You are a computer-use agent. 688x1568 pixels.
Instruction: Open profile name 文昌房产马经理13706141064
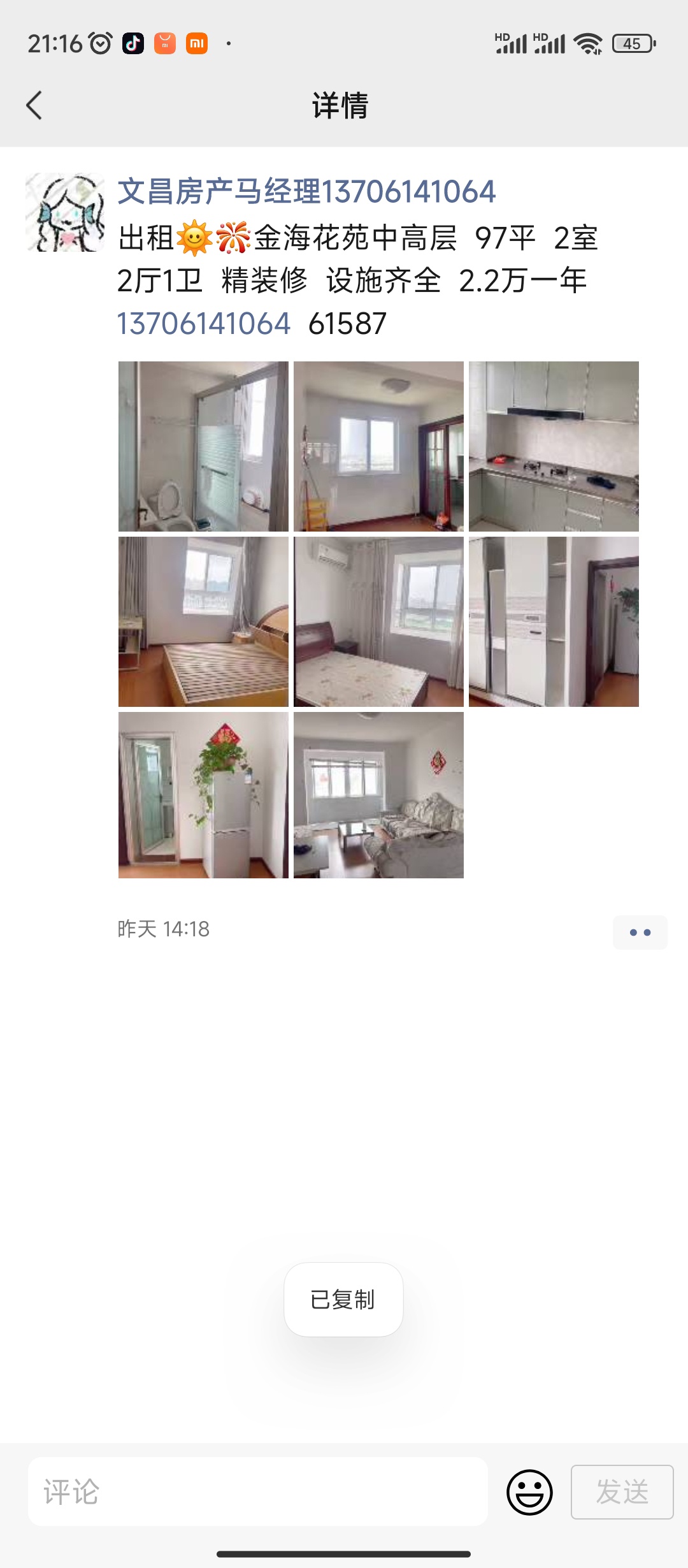pos(306,192)
